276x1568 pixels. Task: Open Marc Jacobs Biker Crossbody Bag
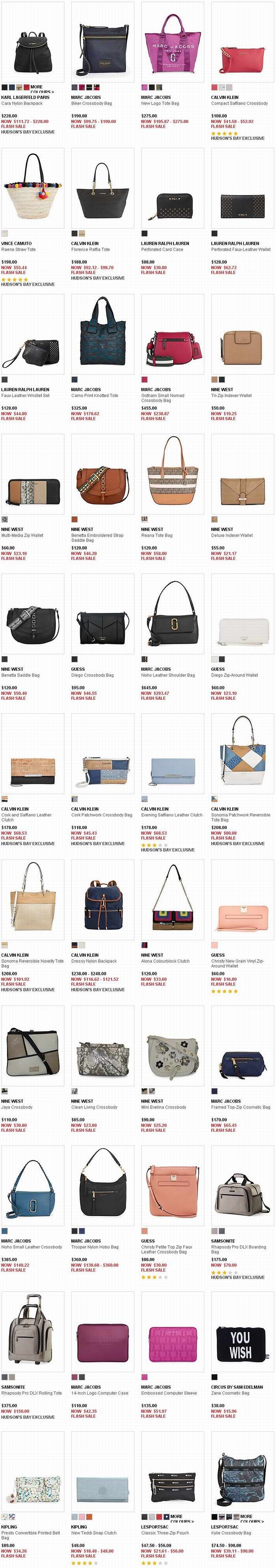pos(102,49)
